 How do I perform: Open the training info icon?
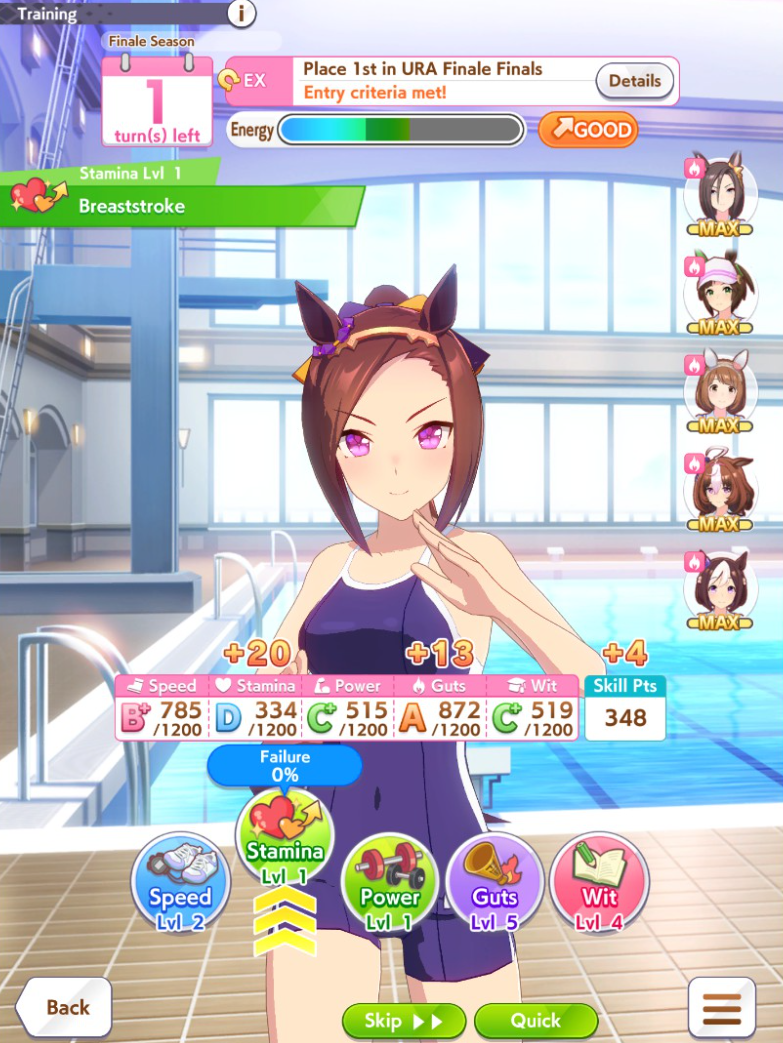point(241,14)
